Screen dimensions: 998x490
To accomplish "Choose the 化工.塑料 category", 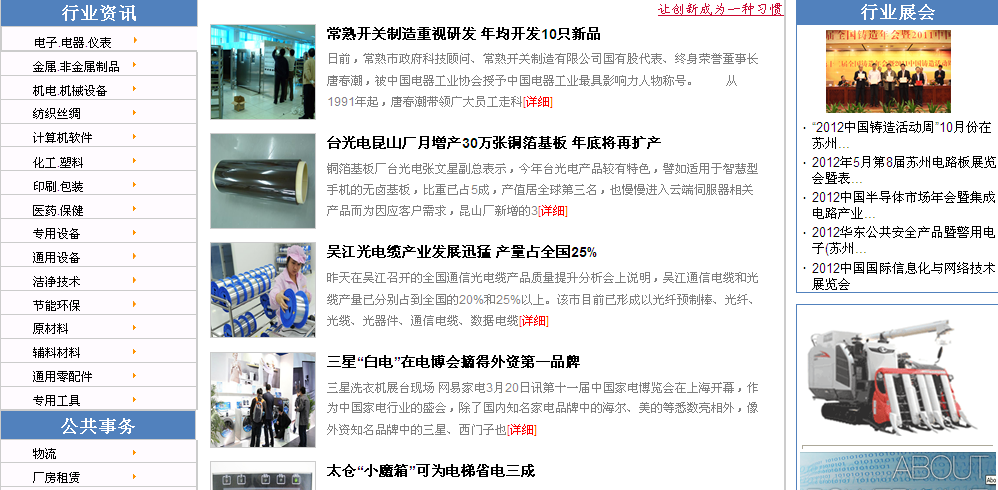I will point(58,162).
